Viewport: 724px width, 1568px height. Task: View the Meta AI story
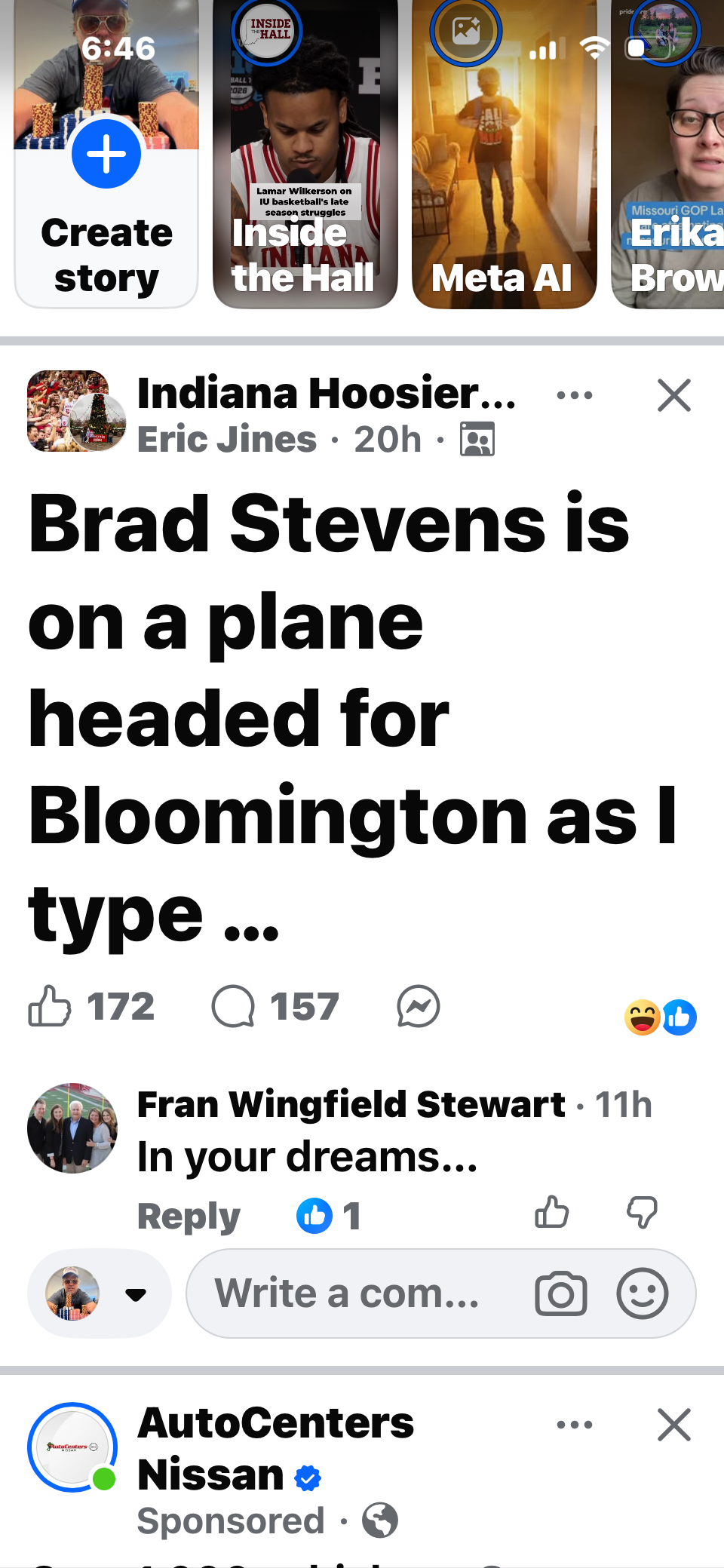[x=504, y=189]
